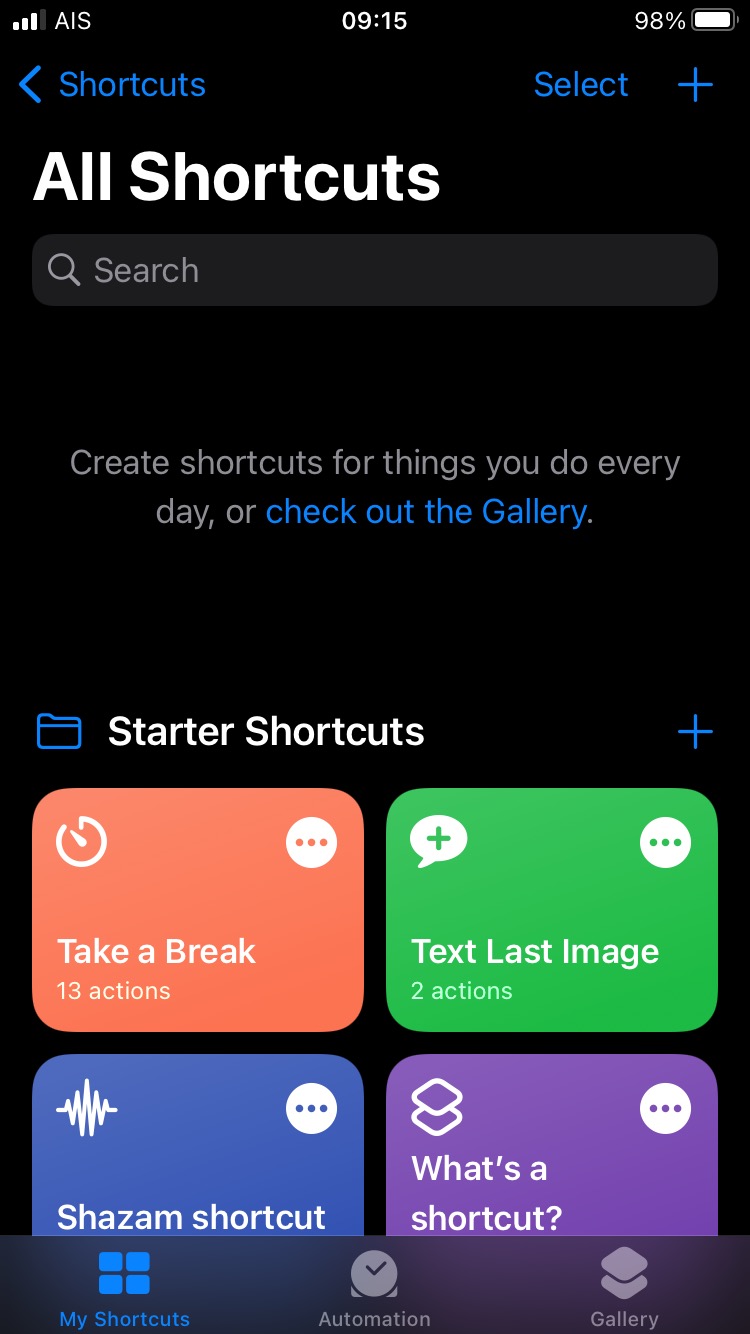Select the My Shortcuts tab
Screen dimensions: 750x1334
[x=124, y=1290]
